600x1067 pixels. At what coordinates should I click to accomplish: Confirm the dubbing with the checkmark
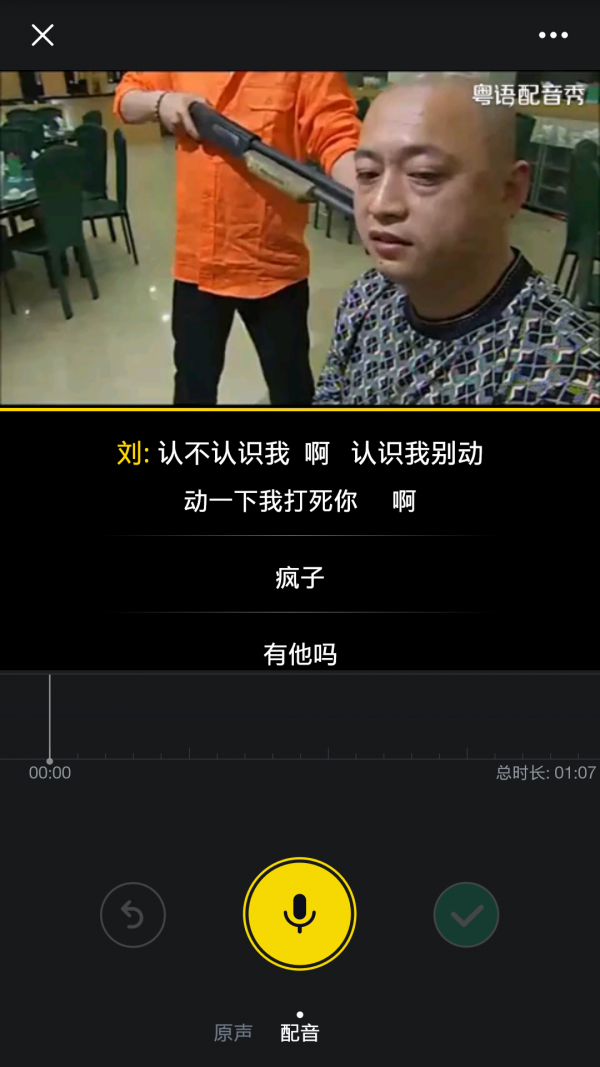click(466, 914)
